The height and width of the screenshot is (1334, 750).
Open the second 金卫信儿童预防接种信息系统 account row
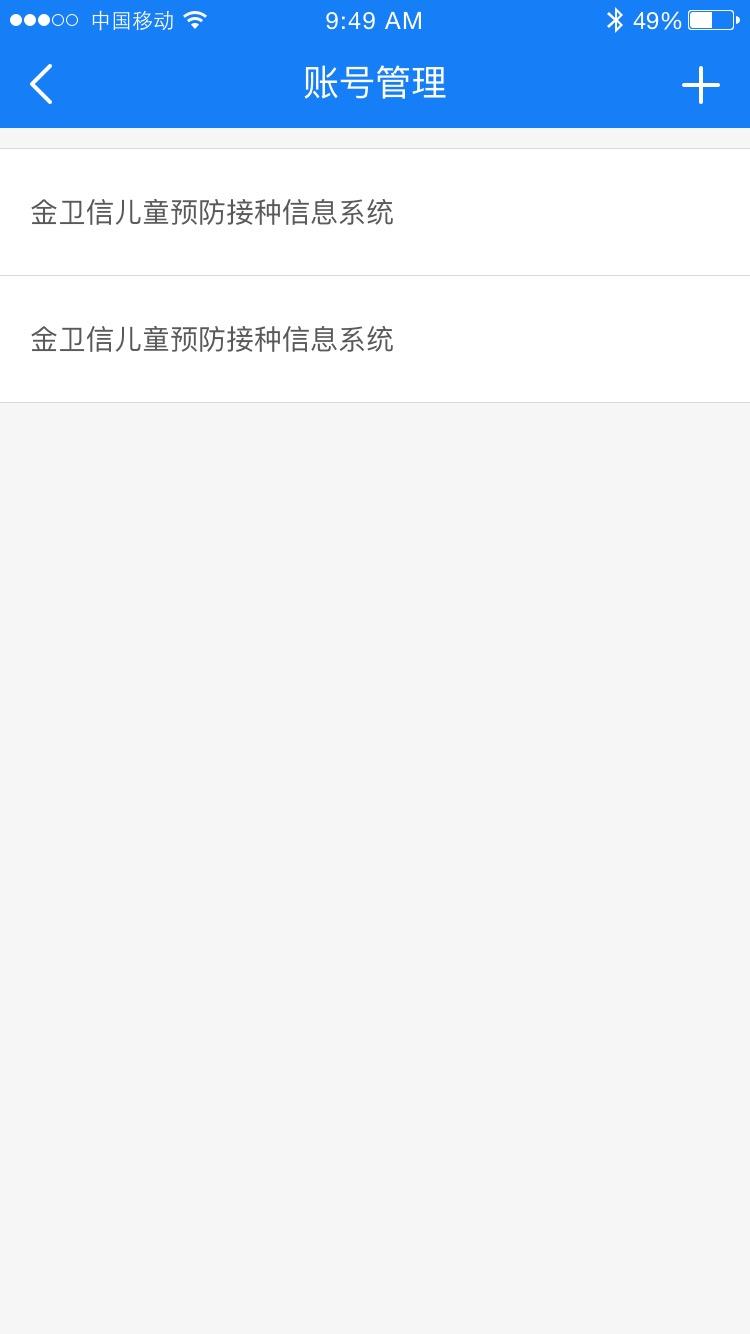[375, 339]
